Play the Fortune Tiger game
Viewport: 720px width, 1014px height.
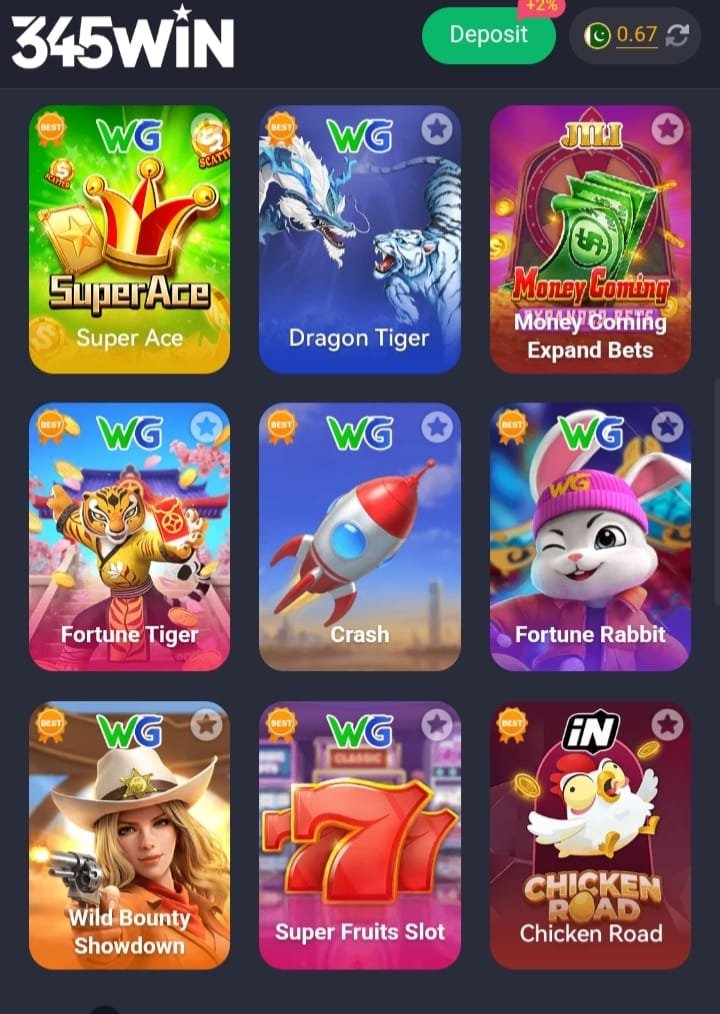(130, 536)
